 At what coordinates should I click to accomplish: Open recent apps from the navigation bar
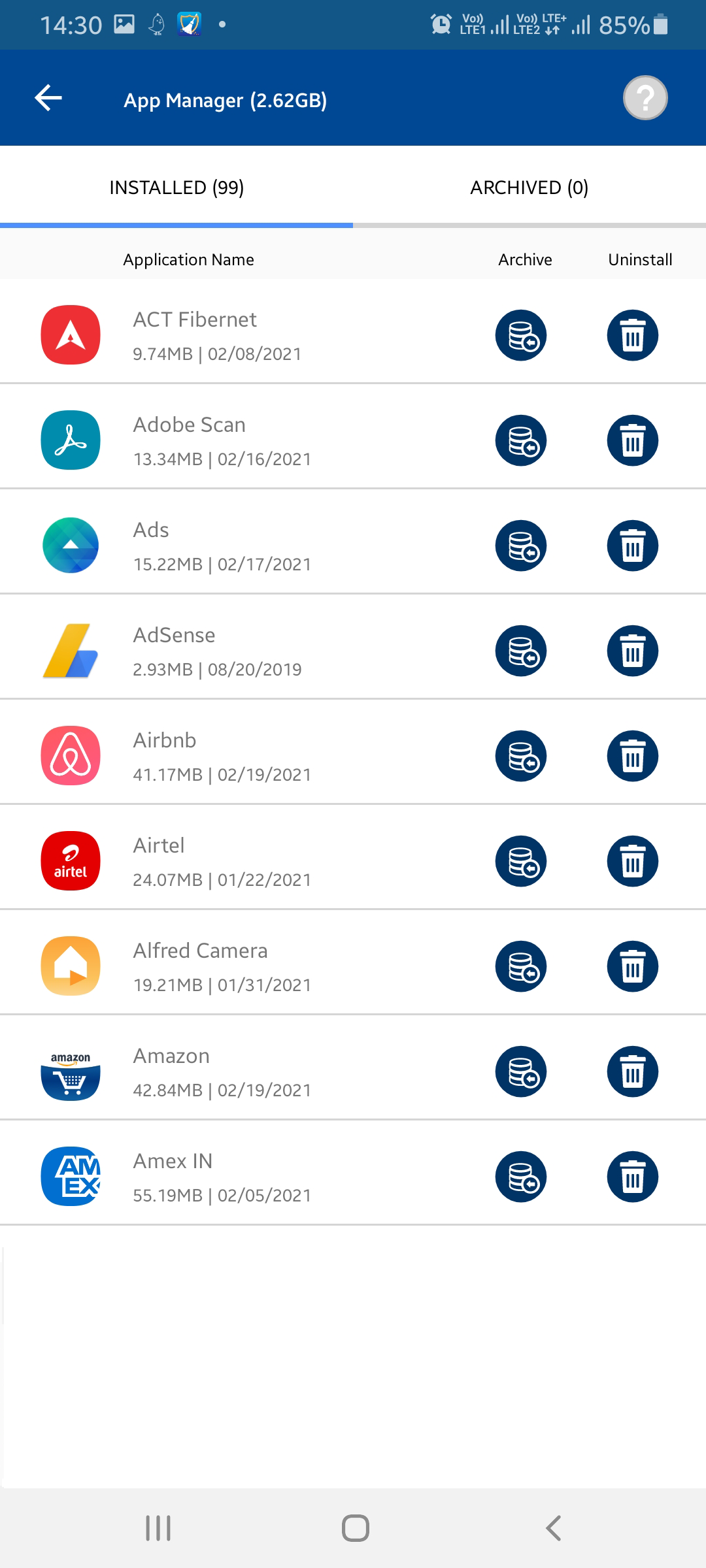click(x=158, y=1528)
